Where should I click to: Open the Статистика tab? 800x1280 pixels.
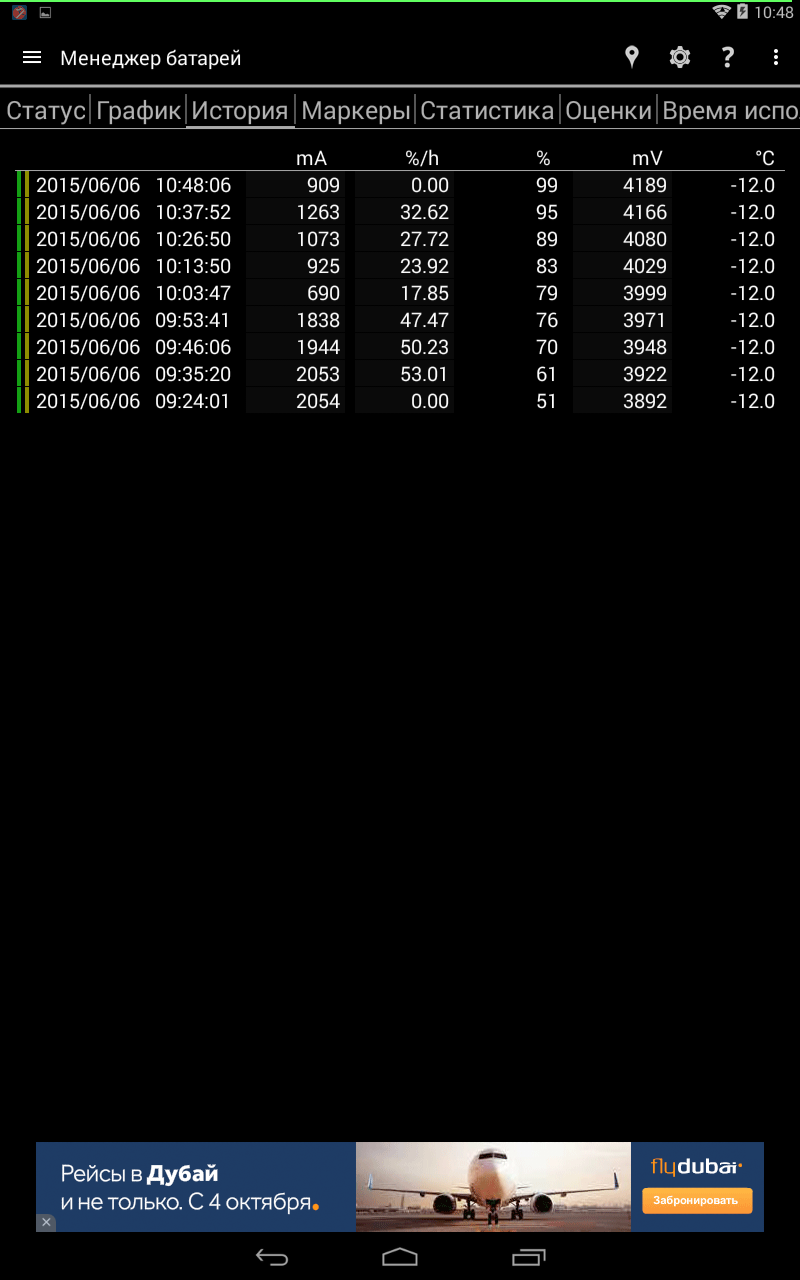coord(487,110)
